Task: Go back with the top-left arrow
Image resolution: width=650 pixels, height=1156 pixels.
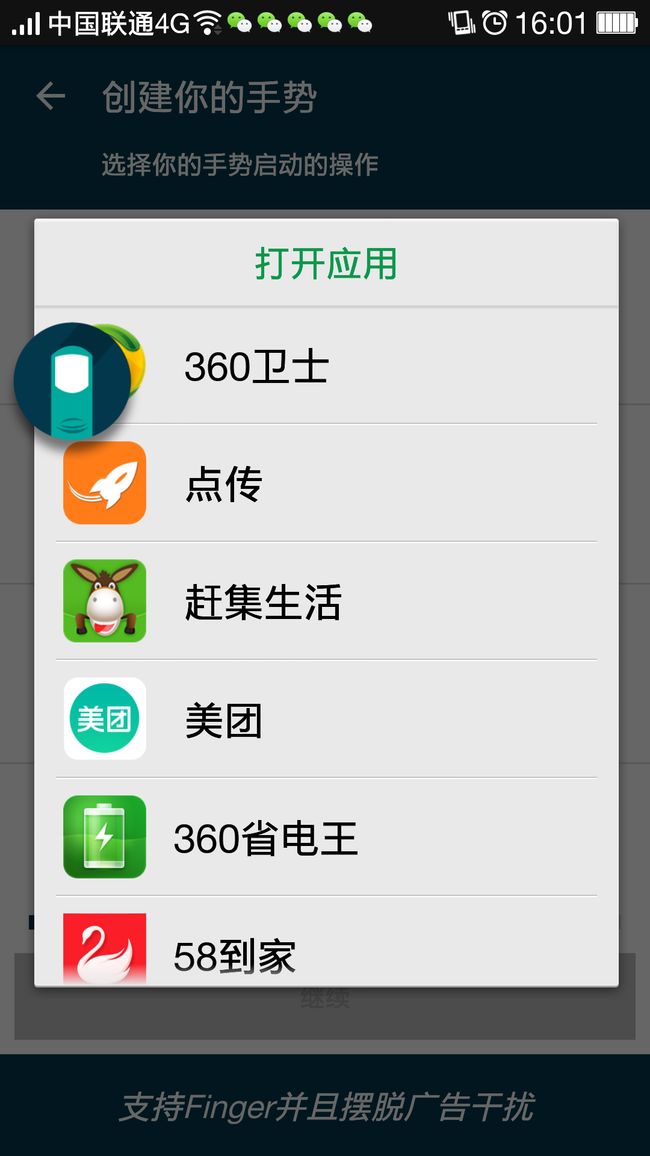Action: 51,96
